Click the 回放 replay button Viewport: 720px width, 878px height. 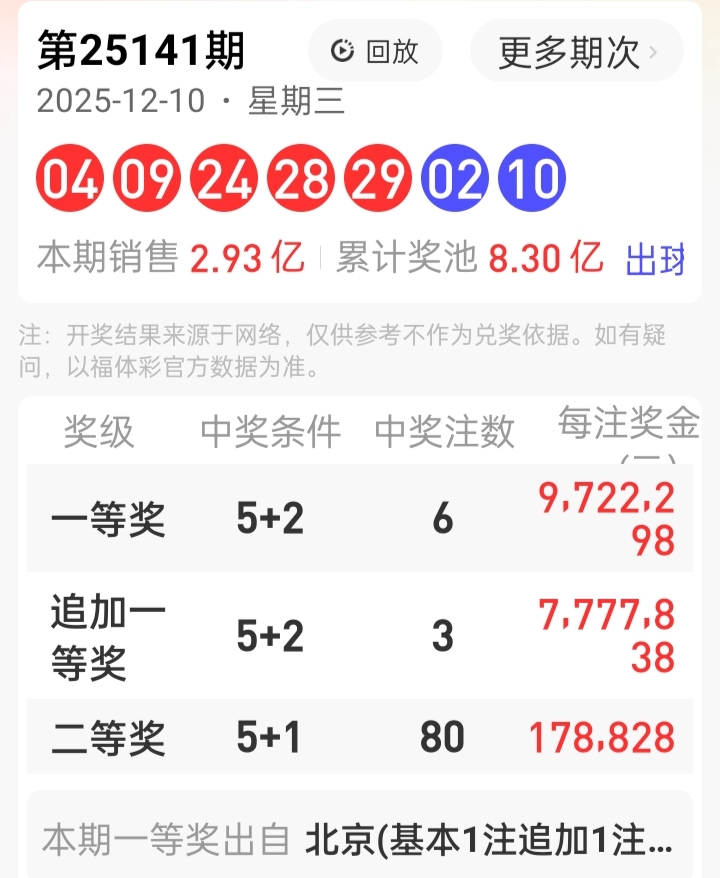point(375,52)
